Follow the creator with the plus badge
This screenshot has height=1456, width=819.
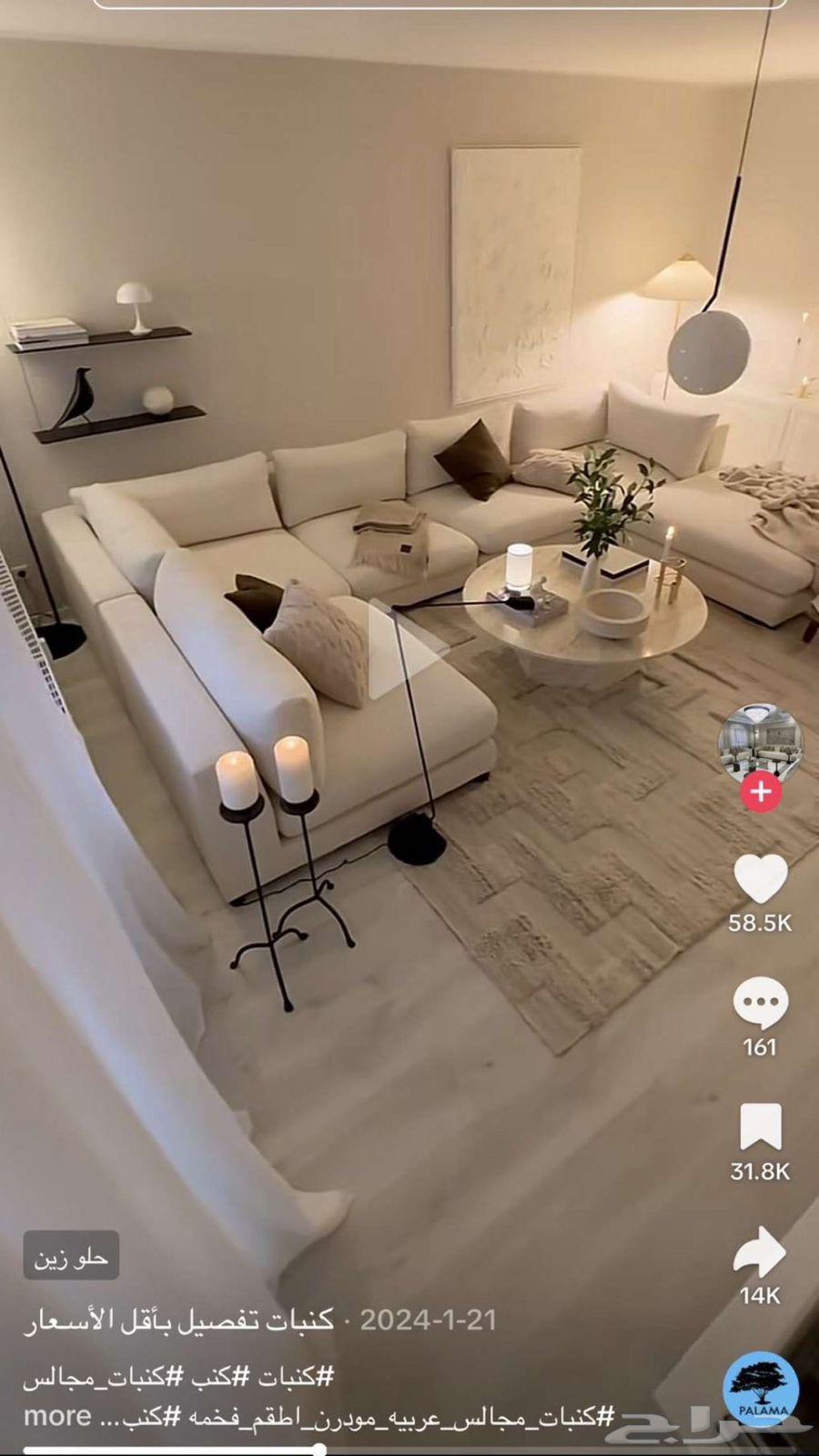click(x=761, y=792)
